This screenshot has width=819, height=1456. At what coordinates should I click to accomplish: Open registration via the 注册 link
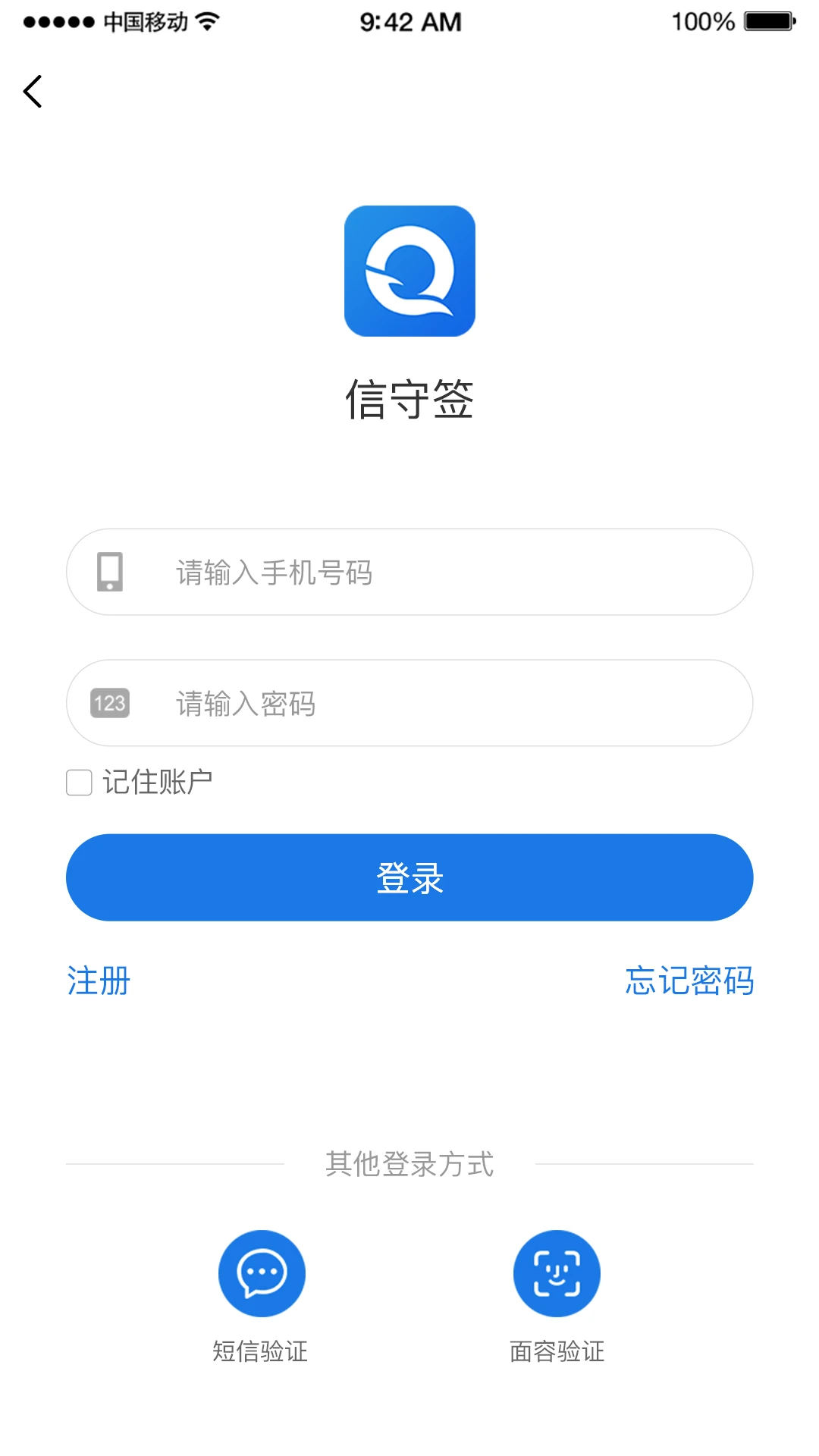[x=97, y=982]
